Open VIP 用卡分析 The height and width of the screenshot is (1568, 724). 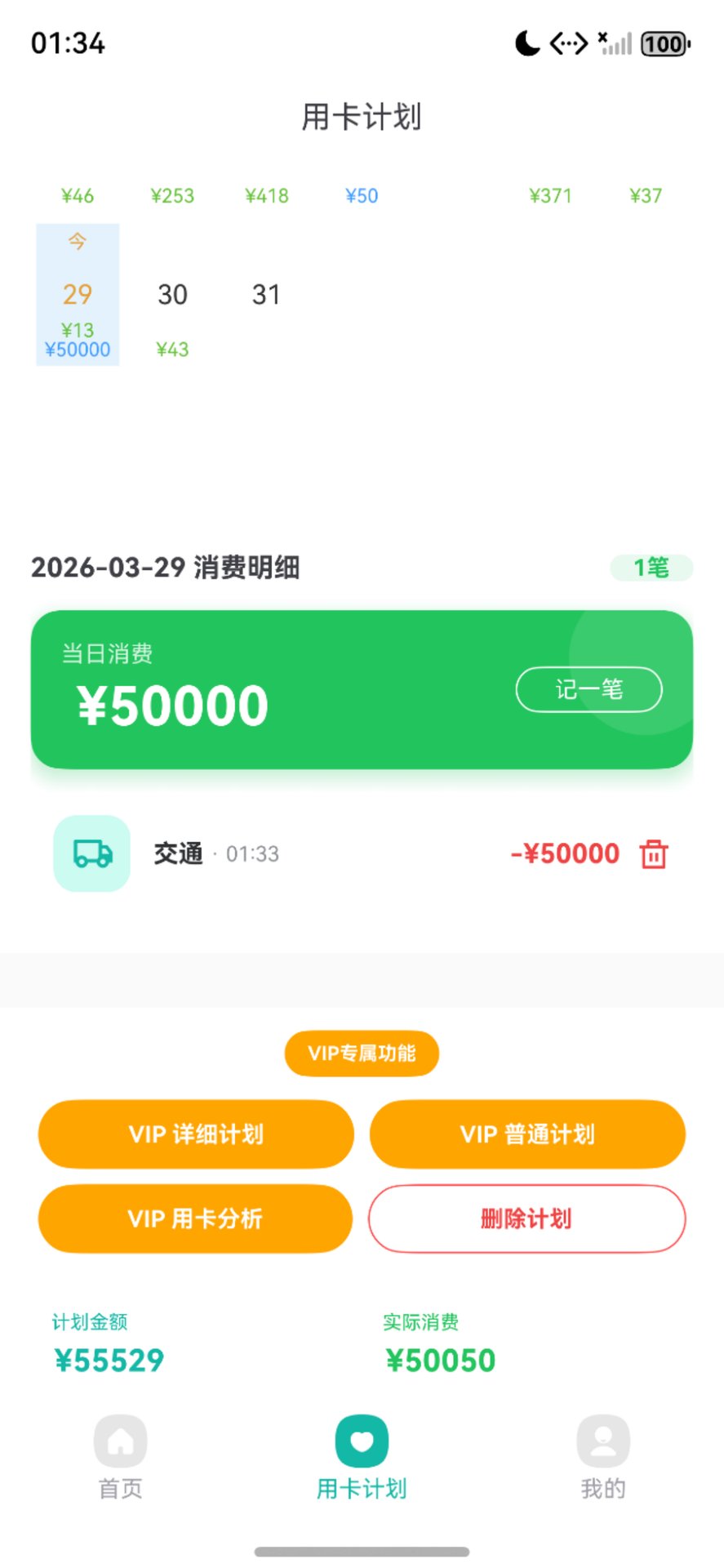click(196, 1218)
